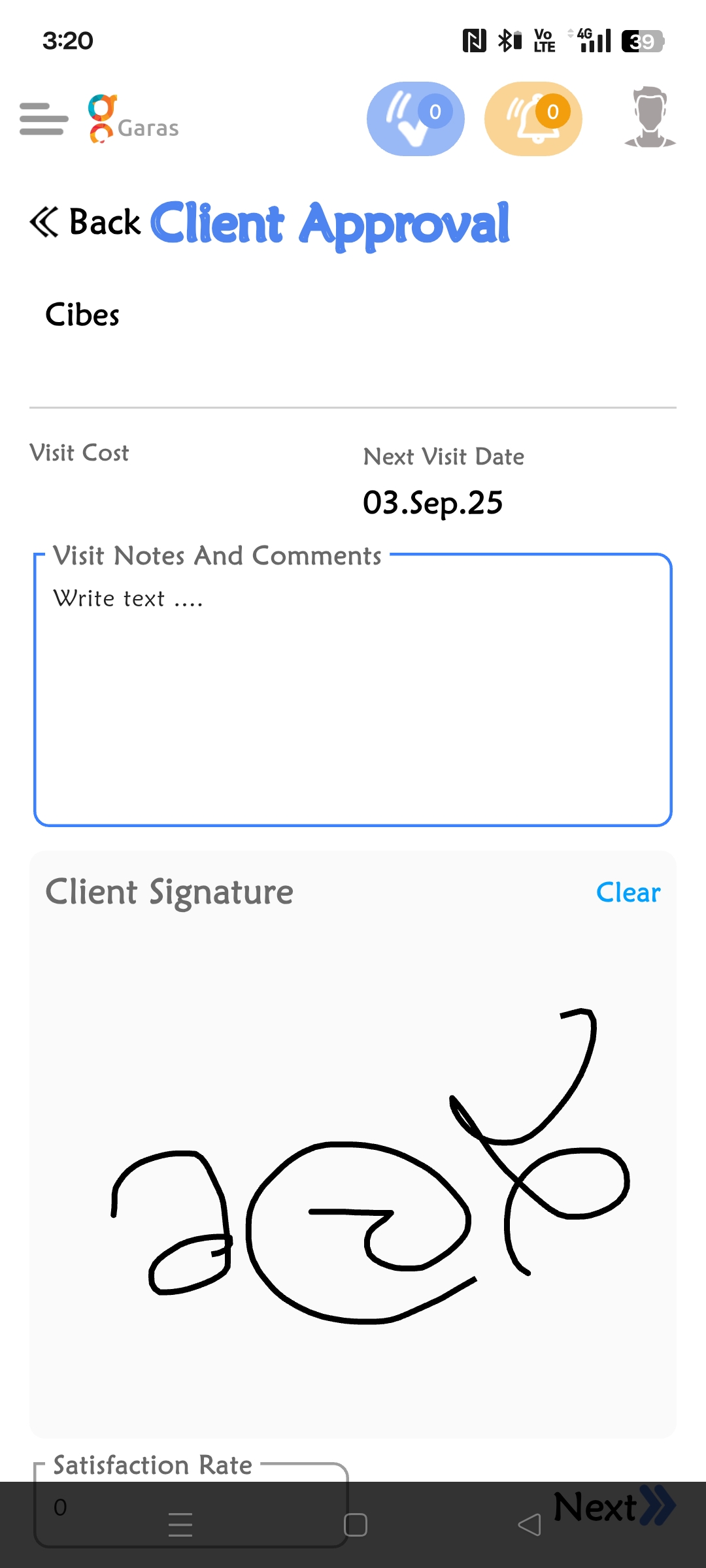Open the blue tasks counter icon
The image size is (706, 1568).
coord(416,119)
